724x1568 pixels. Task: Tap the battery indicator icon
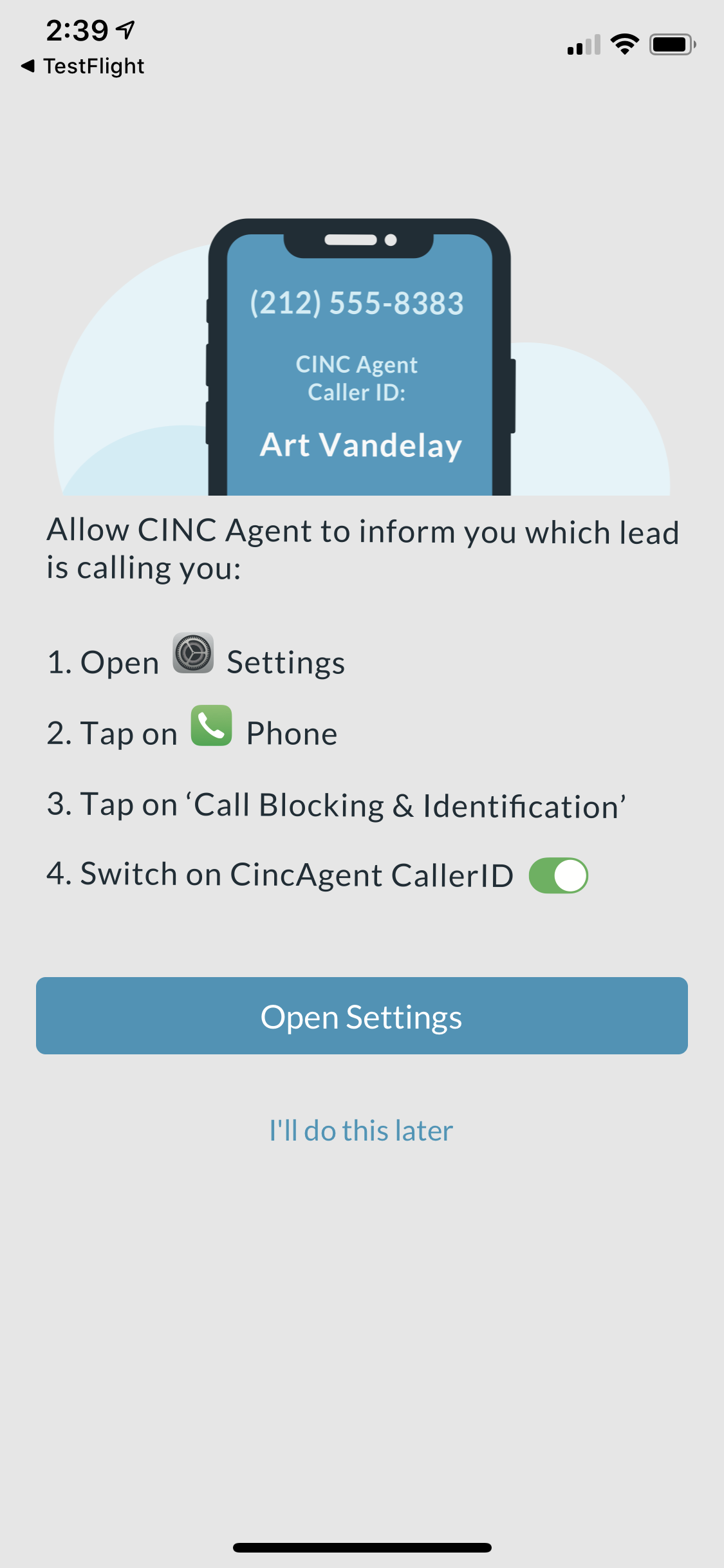(672, 44)
